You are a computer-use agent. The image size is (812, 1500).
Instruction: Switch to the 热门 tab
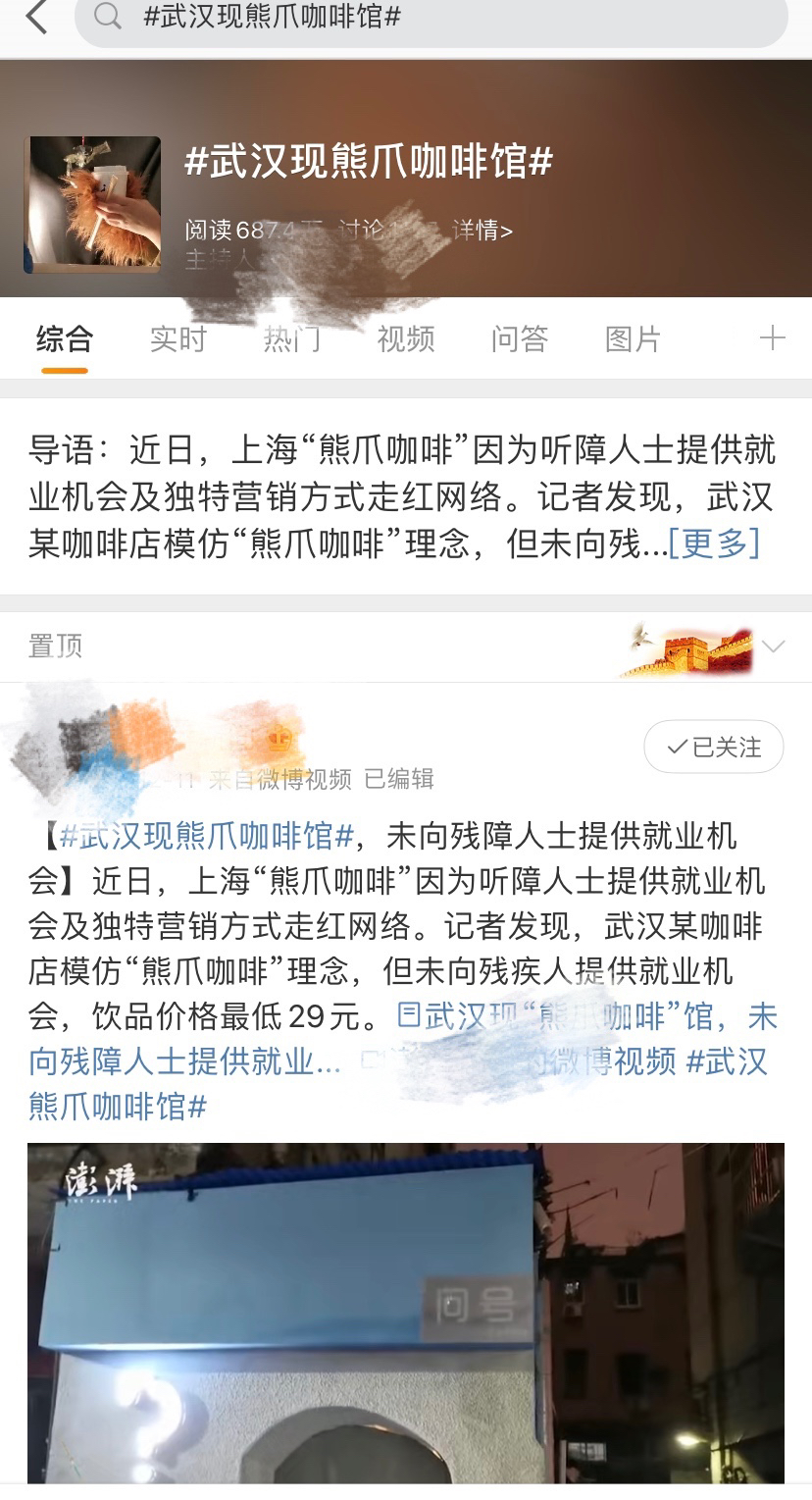click(x=292, y=339)
